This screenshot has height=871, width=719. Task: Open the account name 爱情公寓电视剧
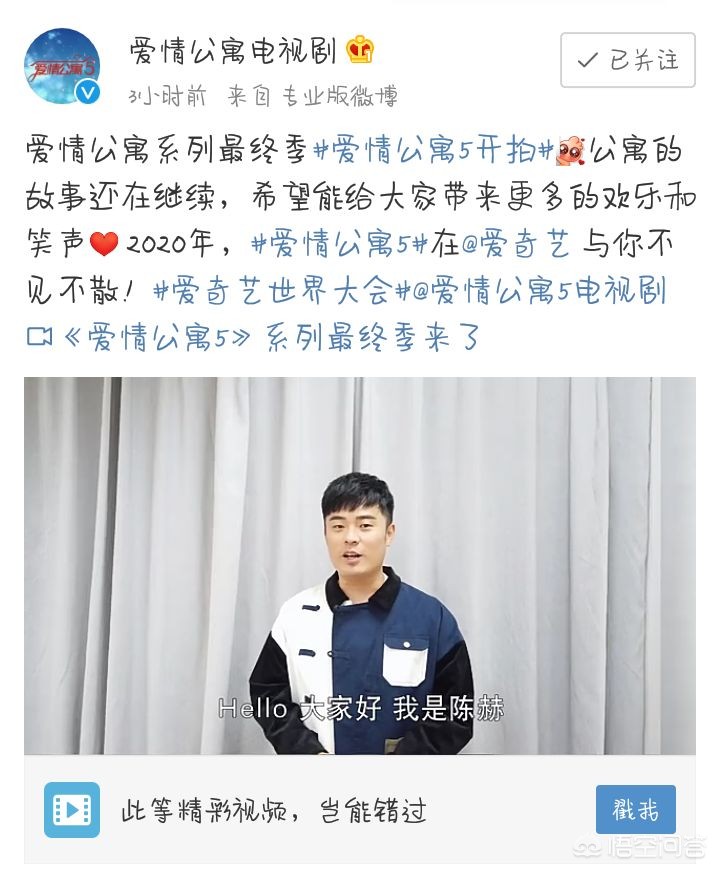click(233, 51)
